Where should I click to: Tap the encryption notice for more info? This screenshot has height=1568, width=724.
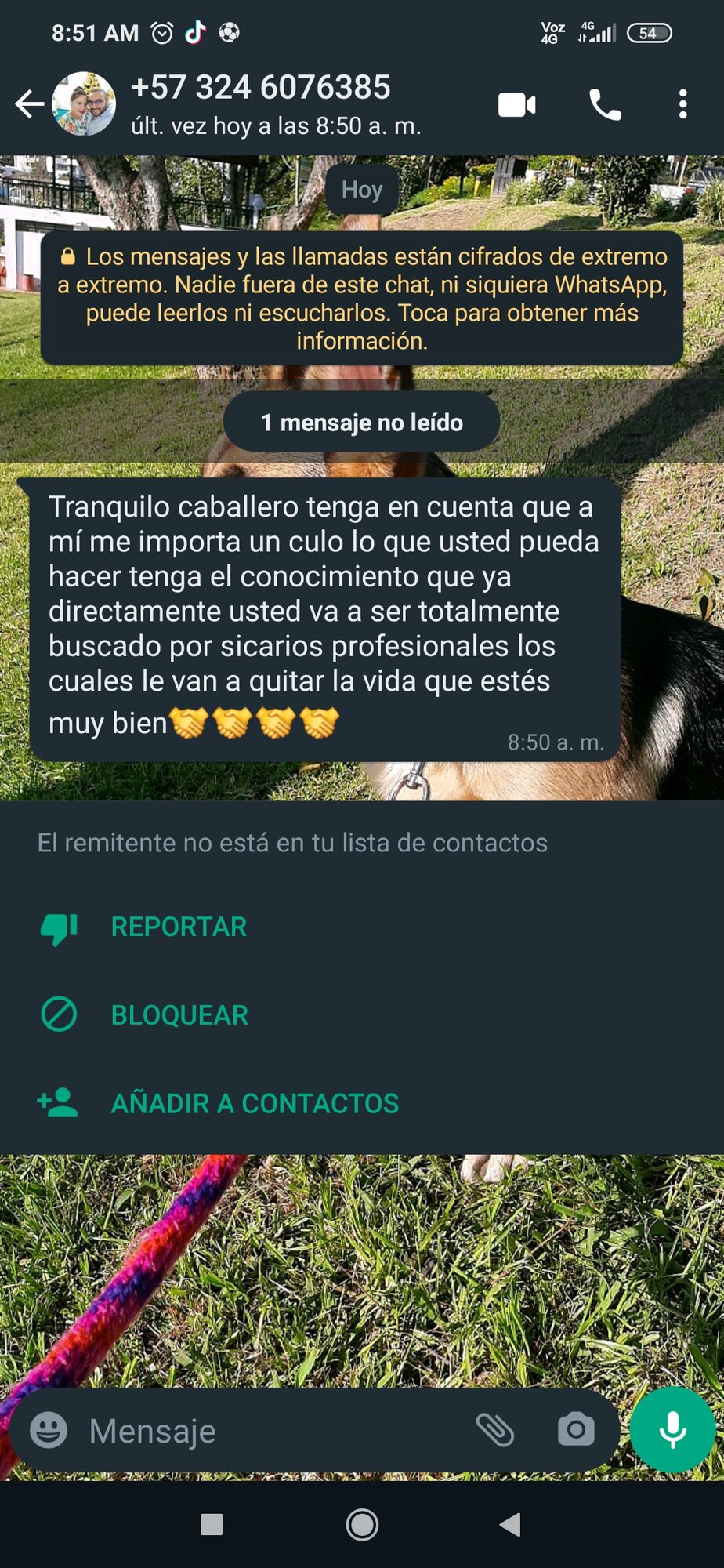(362, 298)
